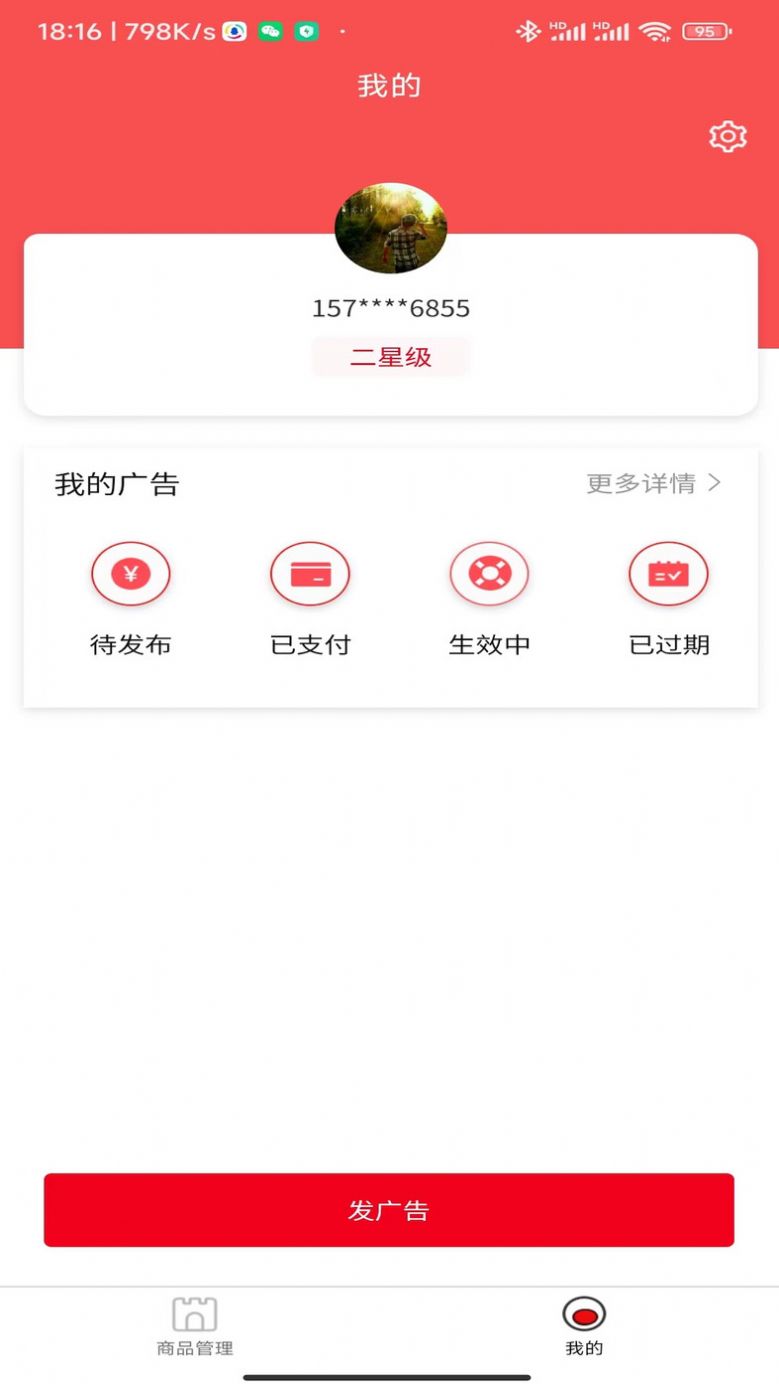Tap the user profile avatar photo
The image size is (779, 1392).
pyautogui.click(x=391, y=228)
